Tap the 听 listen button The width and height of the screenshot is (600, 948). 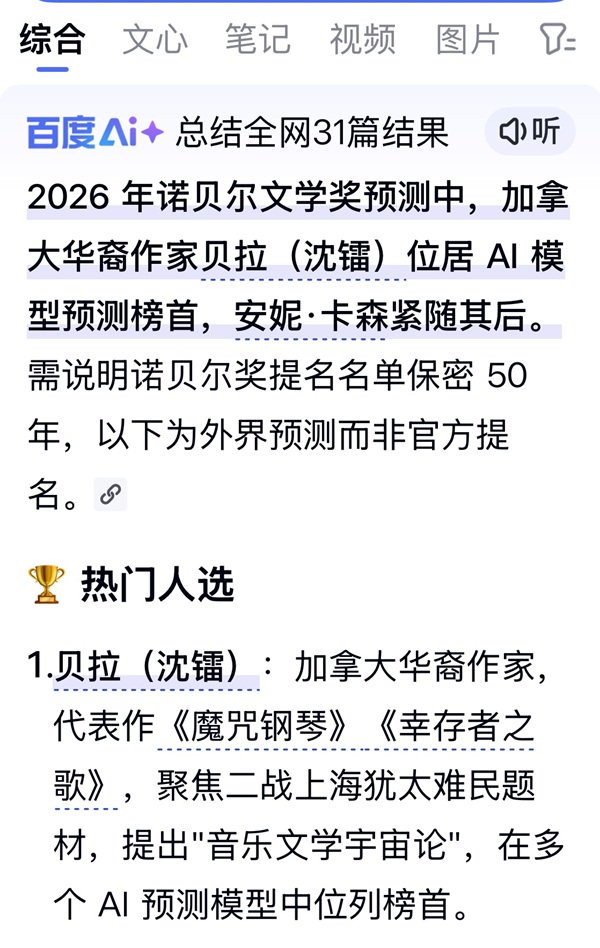(530, 131)
